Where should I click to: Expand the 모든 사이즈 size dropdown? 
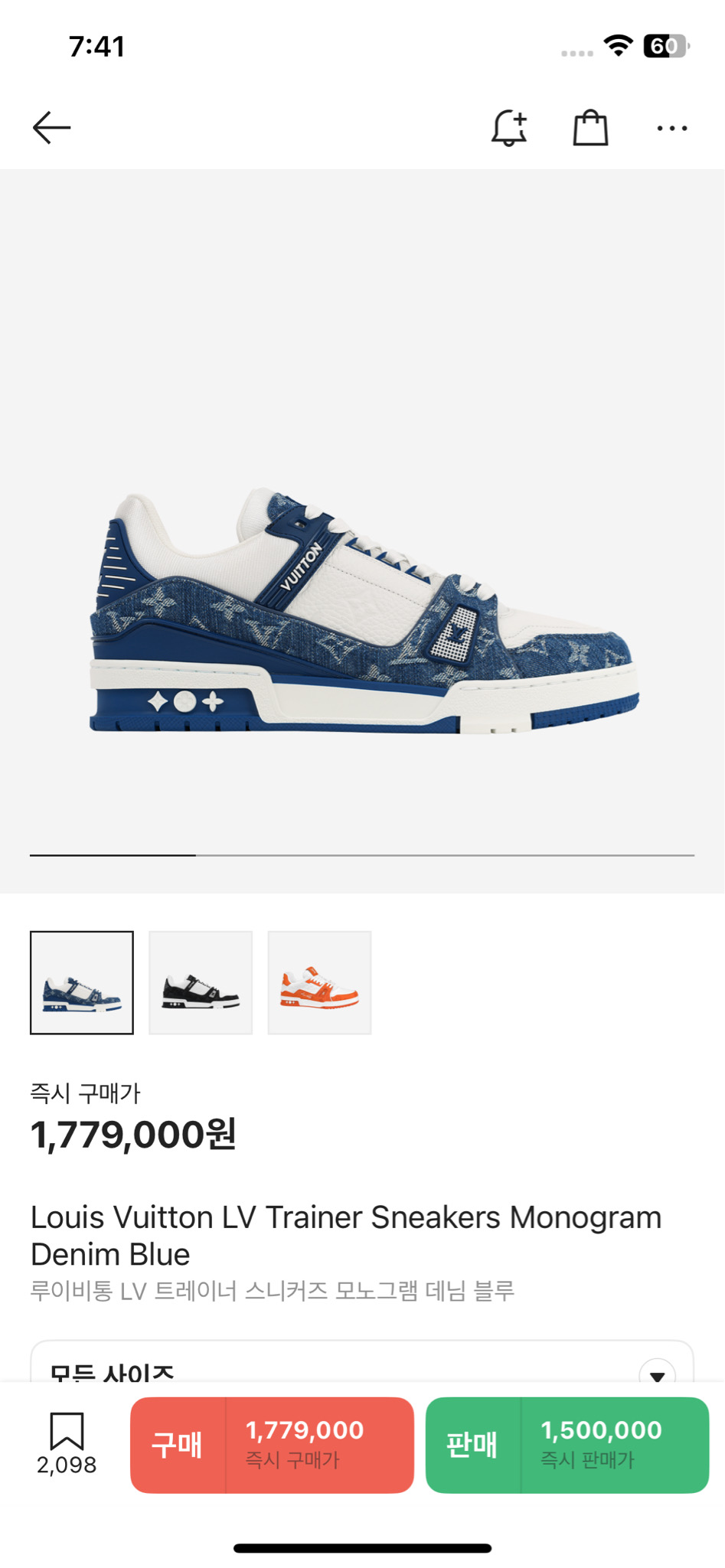point(656,1374)
